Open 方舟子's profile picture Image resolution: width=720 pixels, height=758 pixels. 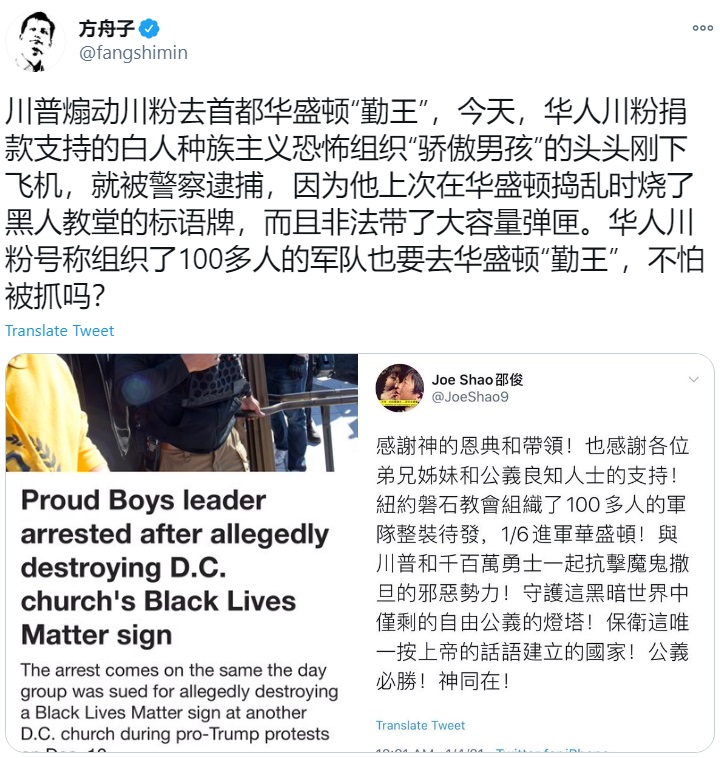click(35, 41)
